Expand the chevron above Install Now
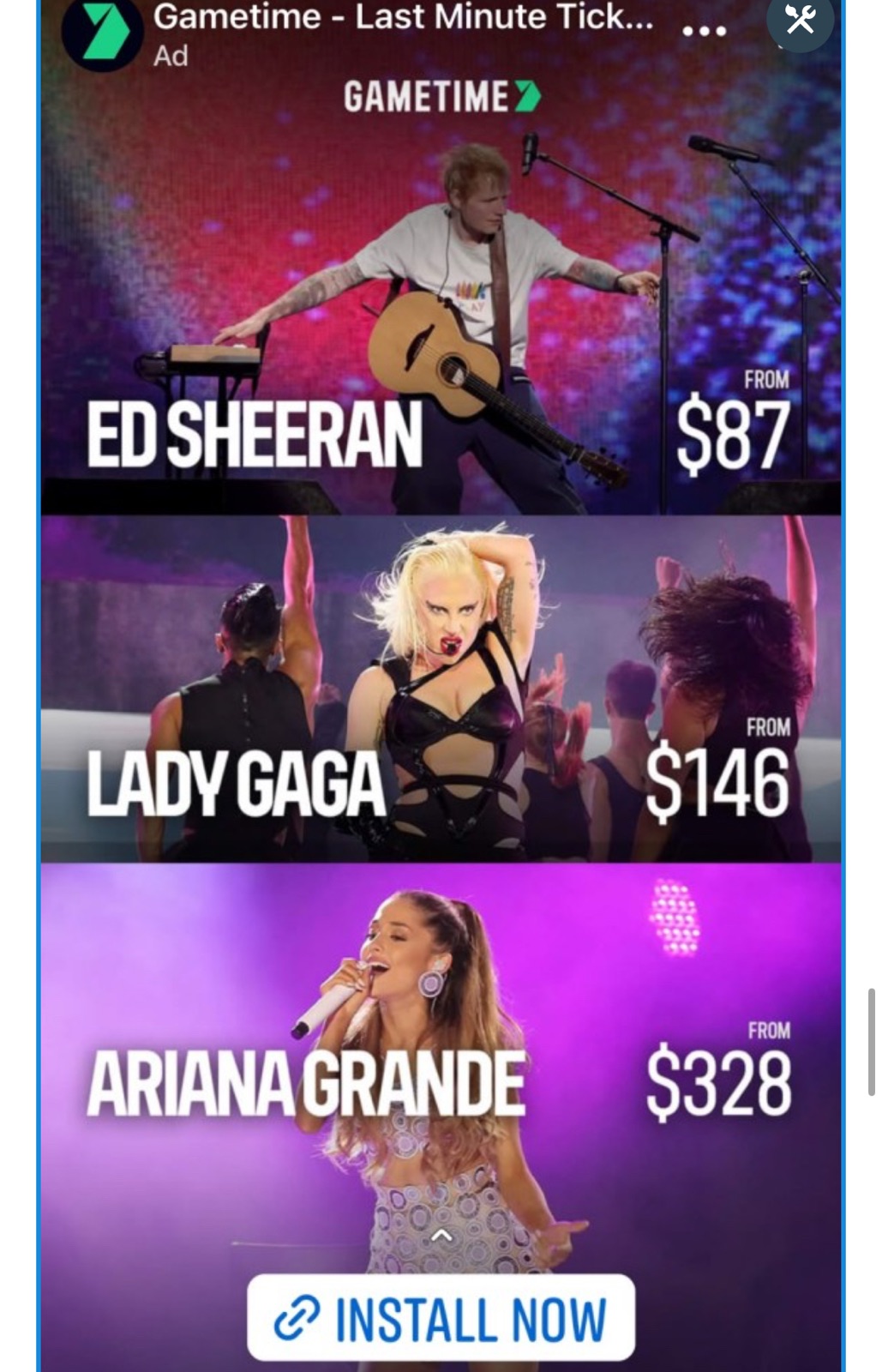 pyautogui.click(x=441, y=1236)
